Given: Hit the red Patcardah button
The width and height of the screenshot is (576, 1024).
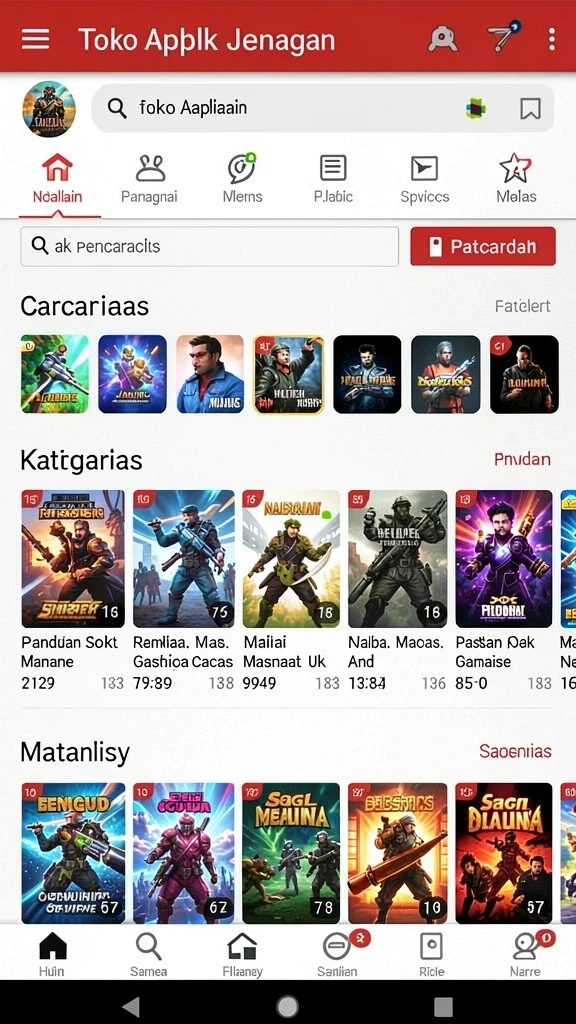Looking at the screenshot, I should (483, 246).
